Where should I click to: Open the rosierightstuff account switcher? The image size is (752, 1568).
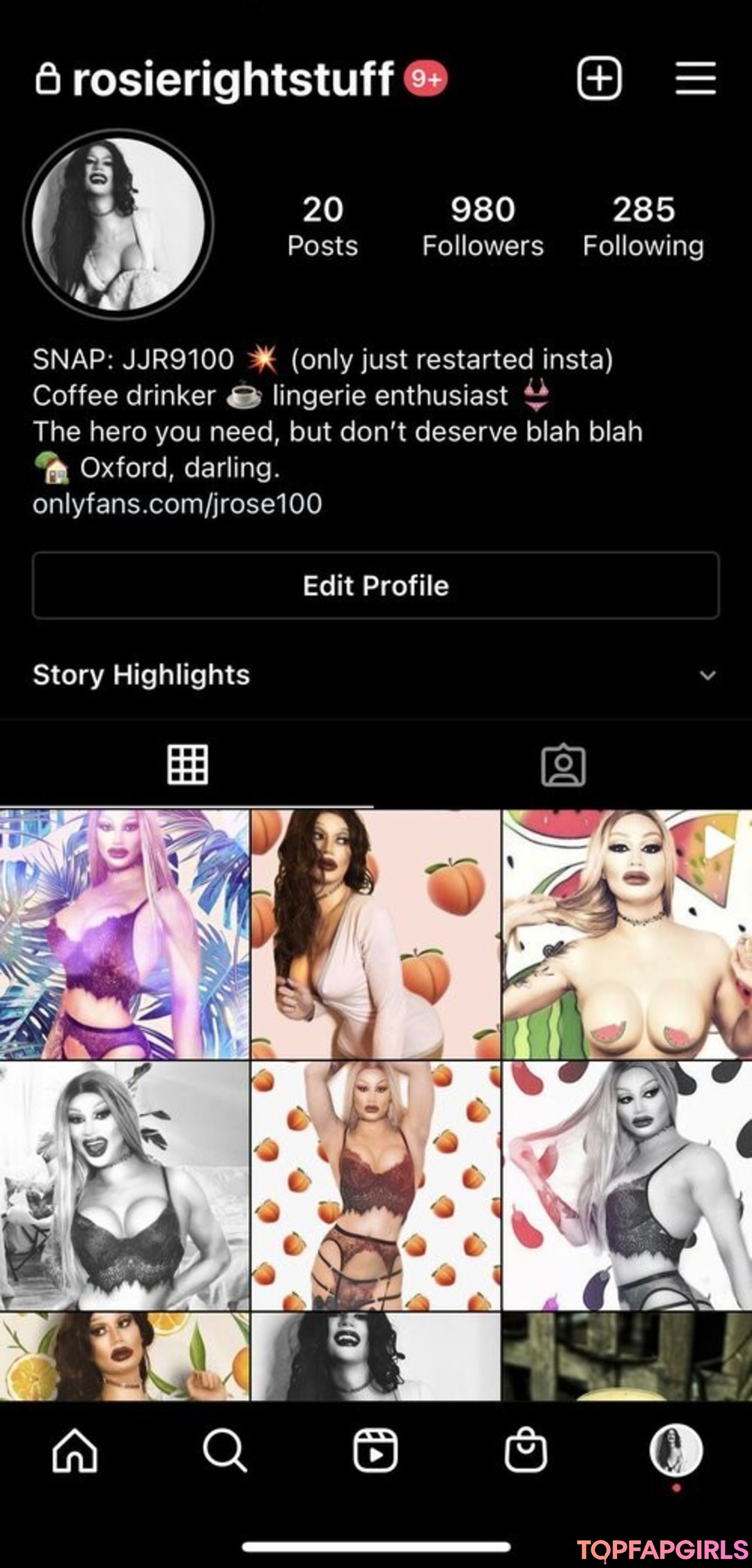coord(233,79)
